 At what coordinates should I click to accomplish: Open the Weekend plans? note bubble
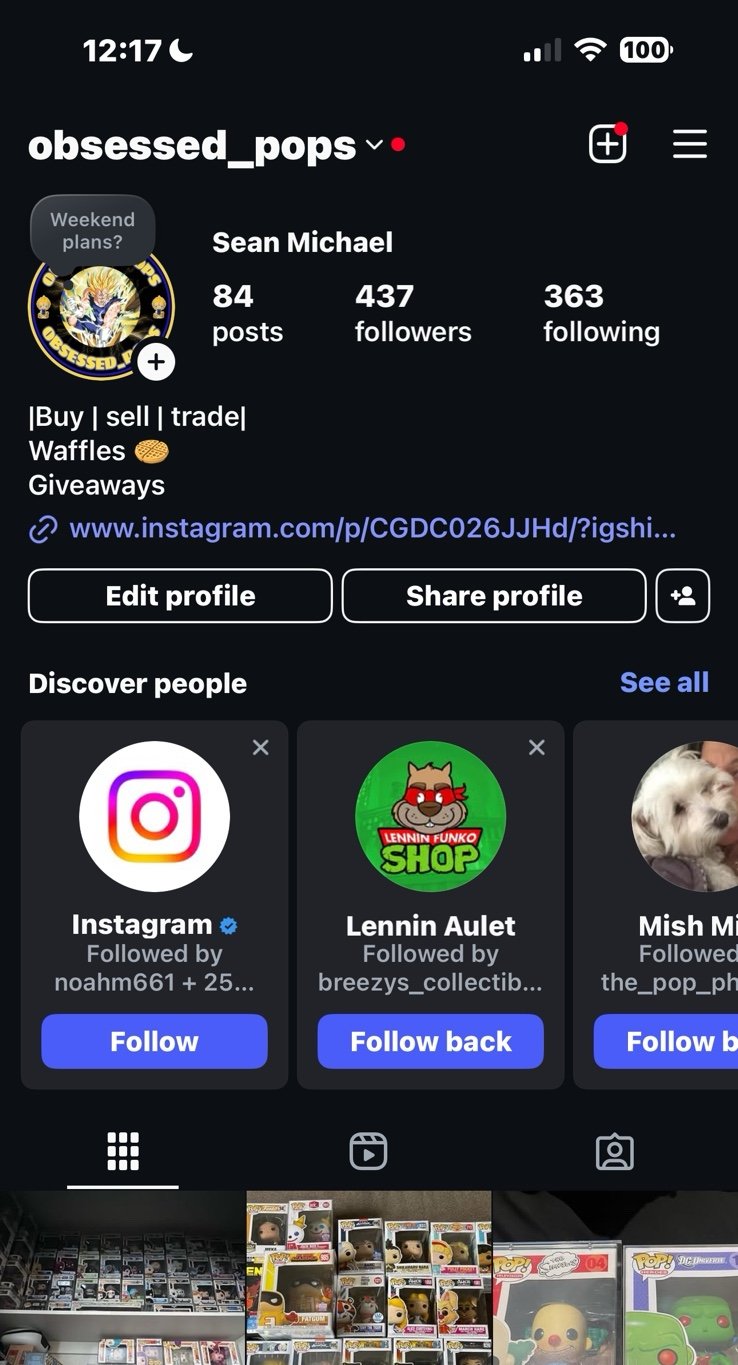tap(93, 230)
